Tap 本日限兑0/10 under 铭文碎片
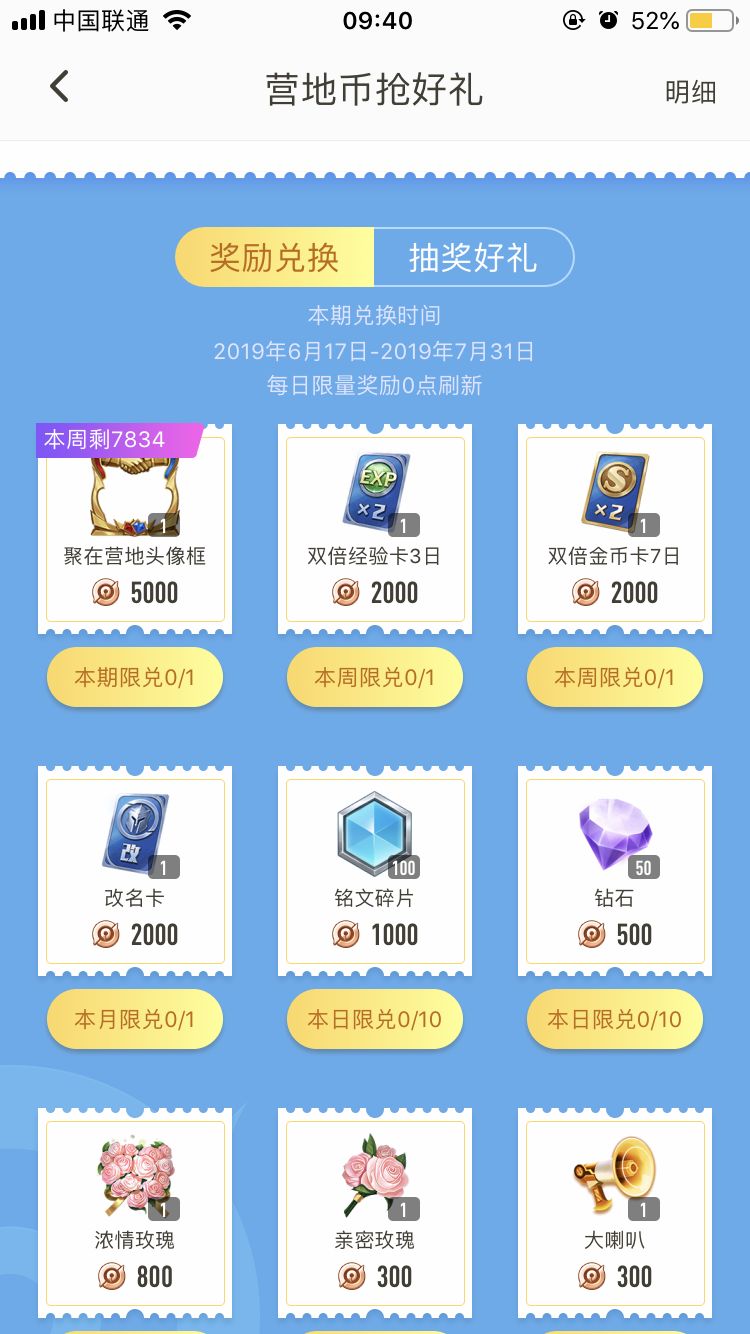Viewport: 750px width, 1334px height. point(375,1020)
